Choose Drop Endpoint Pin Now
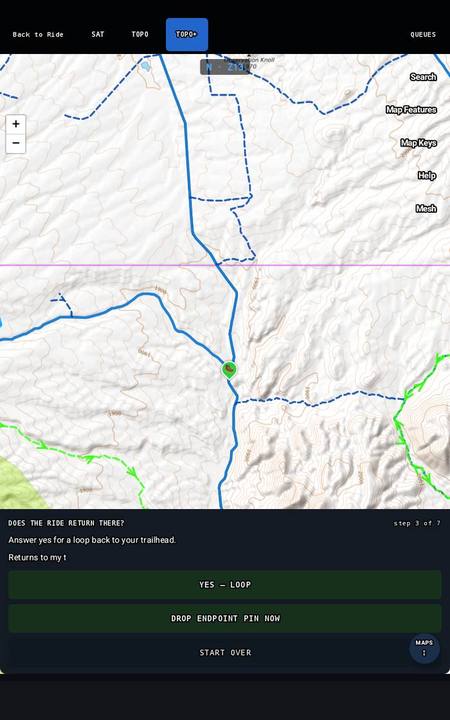The width and height of the screenshot is (450, 720). pyautogui.click(x=225, y=619)
